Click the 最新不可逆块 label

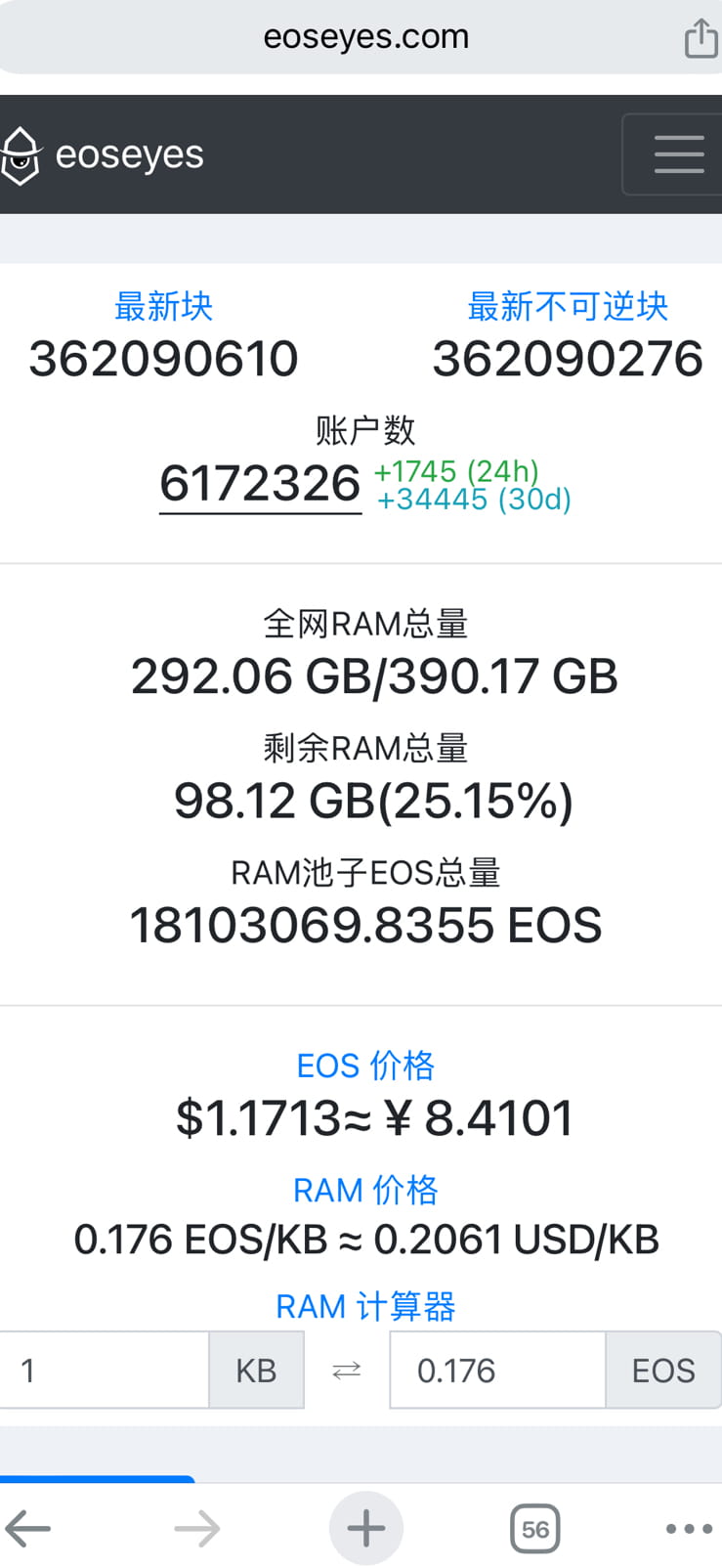tap(568, 306)
